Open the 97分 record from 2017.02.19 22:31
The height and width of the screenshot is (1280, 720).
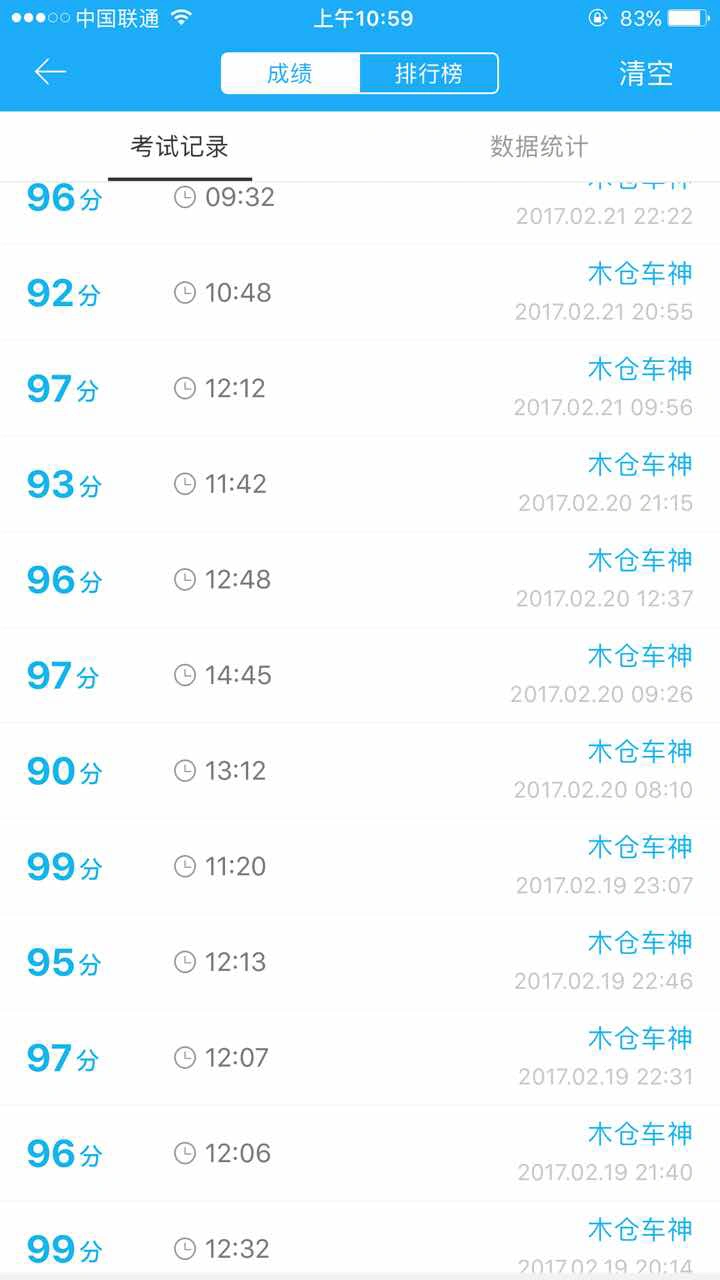[360, 1058]
